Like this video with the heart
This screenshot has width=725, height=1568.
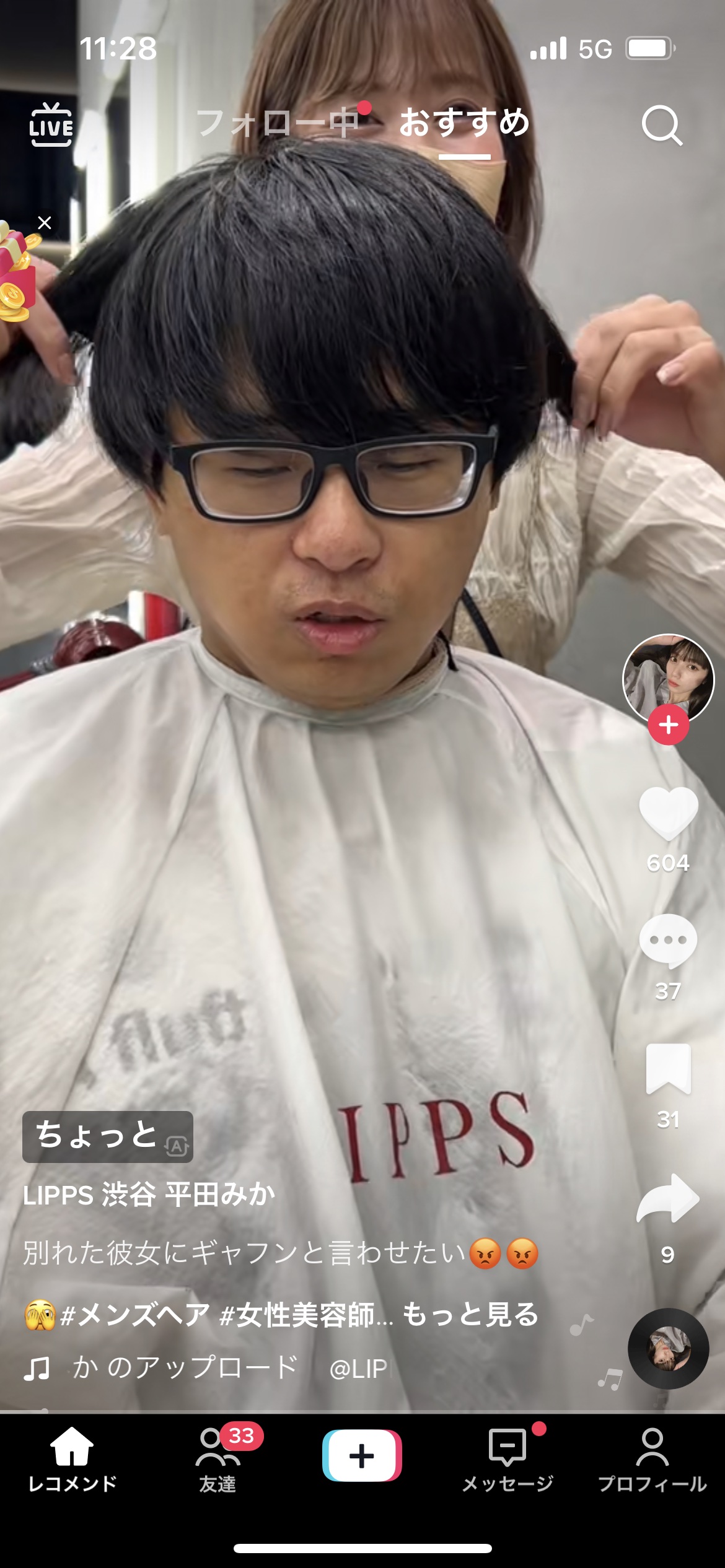[x=668, y=813]
